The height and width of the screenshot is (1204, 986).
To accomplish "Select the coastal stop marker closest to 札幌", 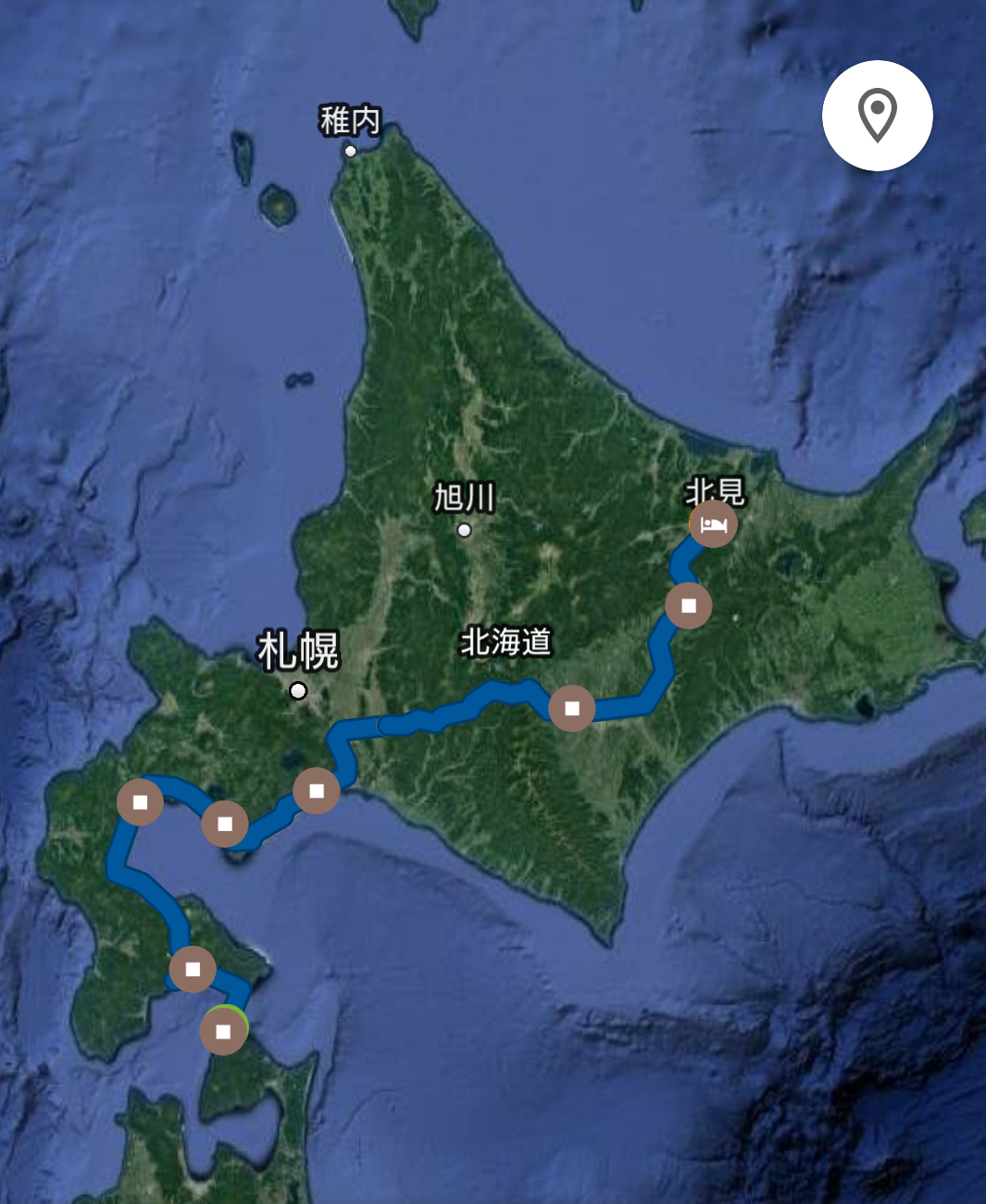I will pos(317,790).
